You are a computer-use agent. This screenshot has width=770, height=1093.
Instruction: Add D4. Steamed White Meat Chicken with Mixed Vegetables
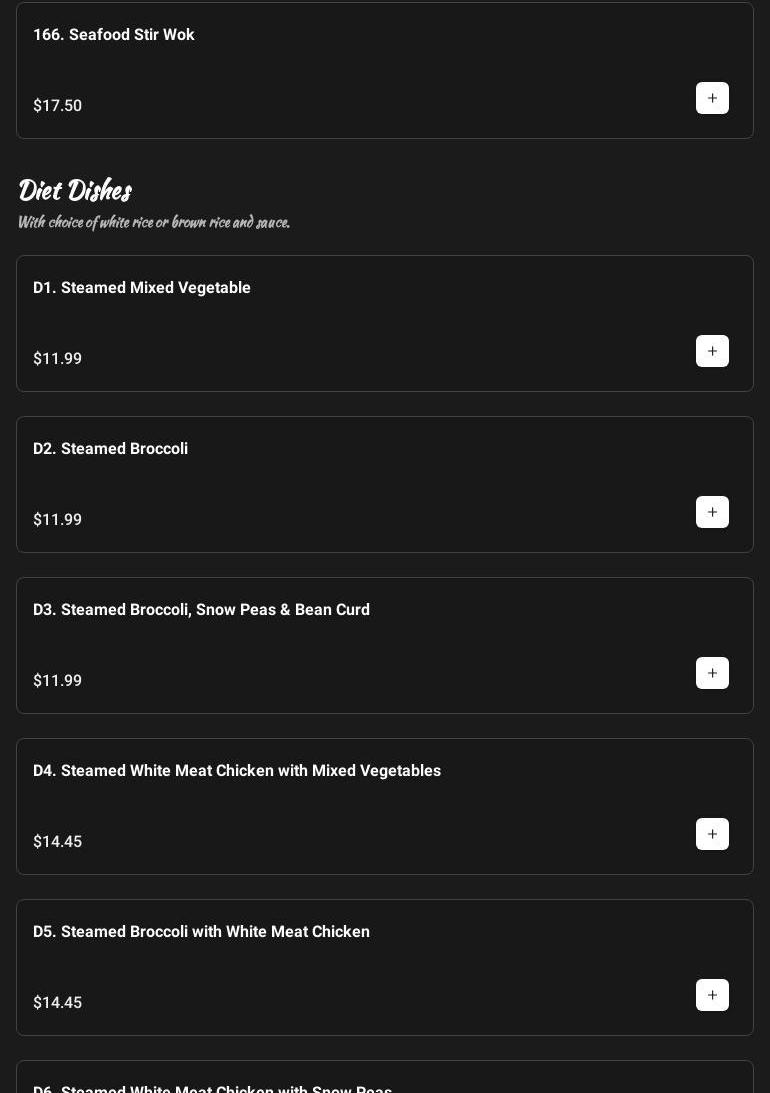[712, 834]
